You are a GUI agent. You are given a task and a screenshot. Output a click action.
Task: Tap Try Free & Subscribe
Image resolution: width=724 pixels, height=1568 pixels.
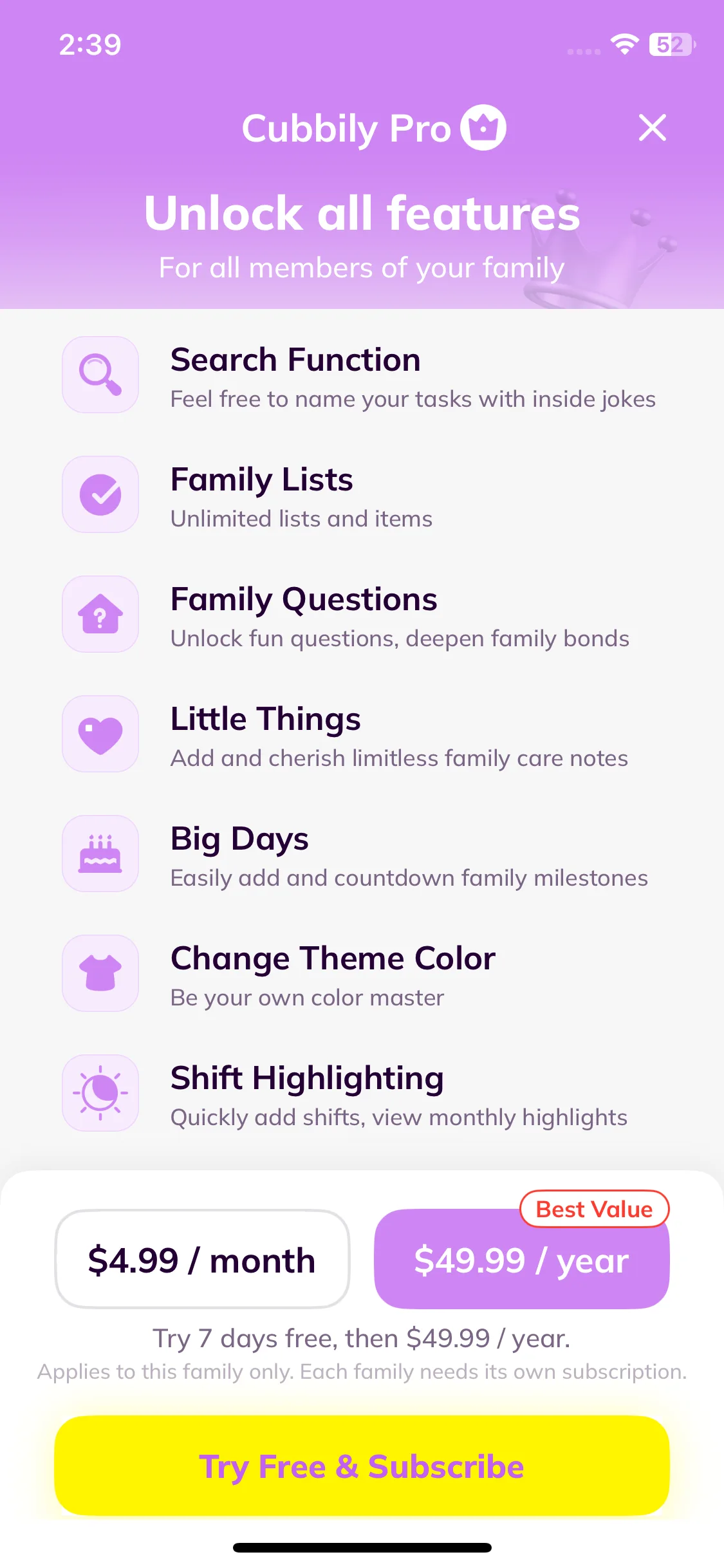362,1466
